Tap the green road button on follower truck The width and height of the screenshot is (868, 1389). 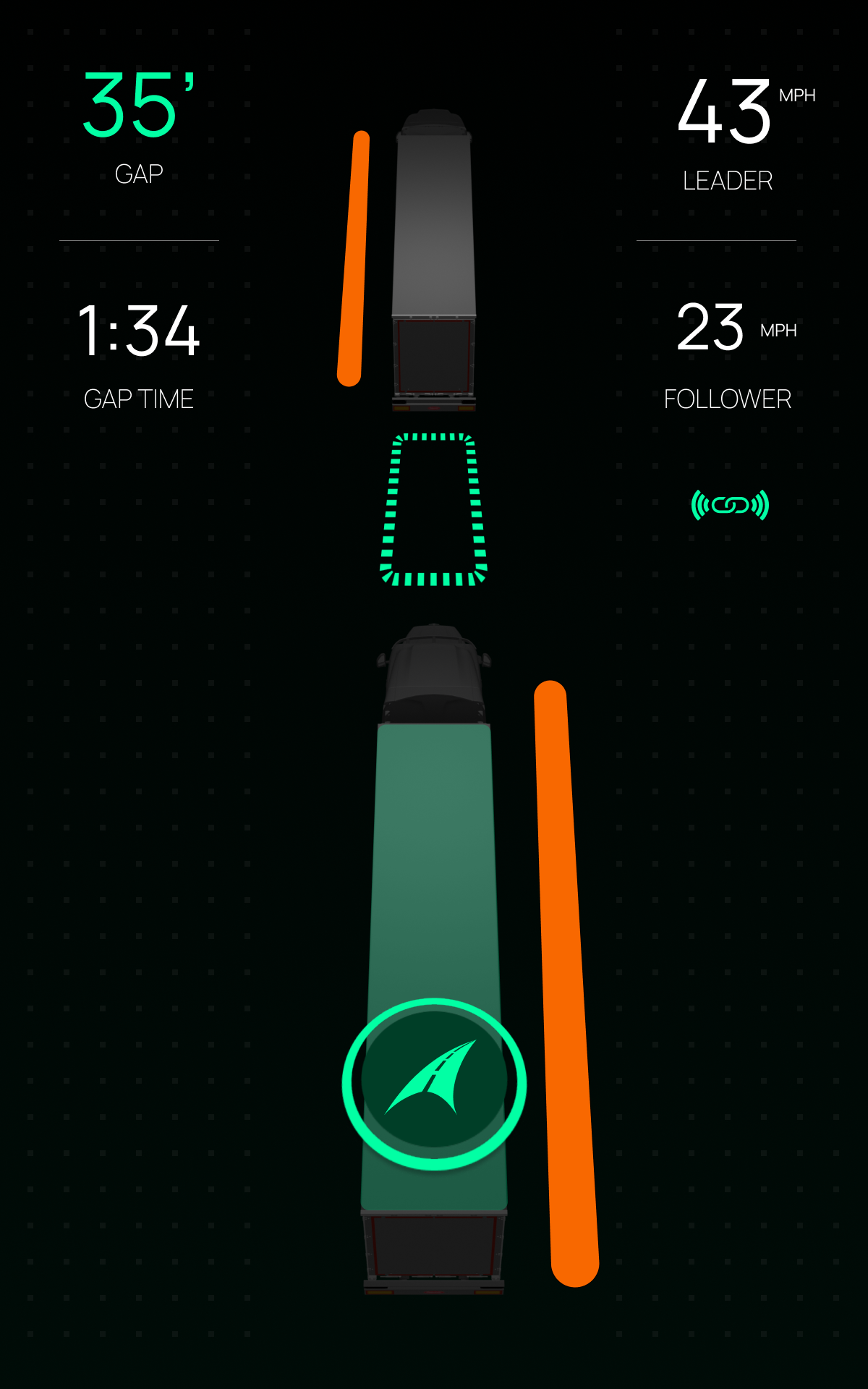434,1083
